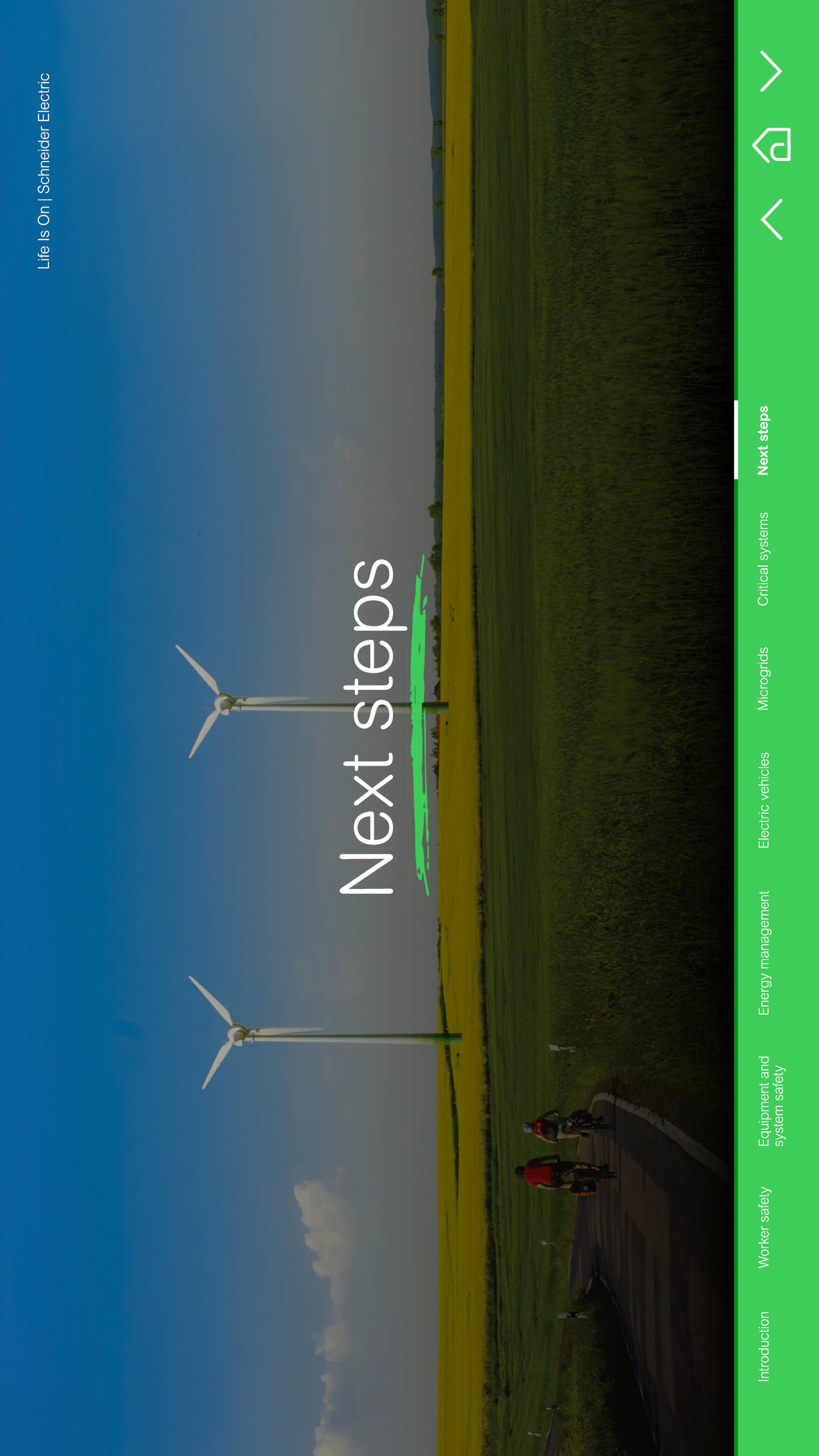Switch to the Critical systems tab
The width and height of the screenshot is (819, 1456).
click(763, 559)
